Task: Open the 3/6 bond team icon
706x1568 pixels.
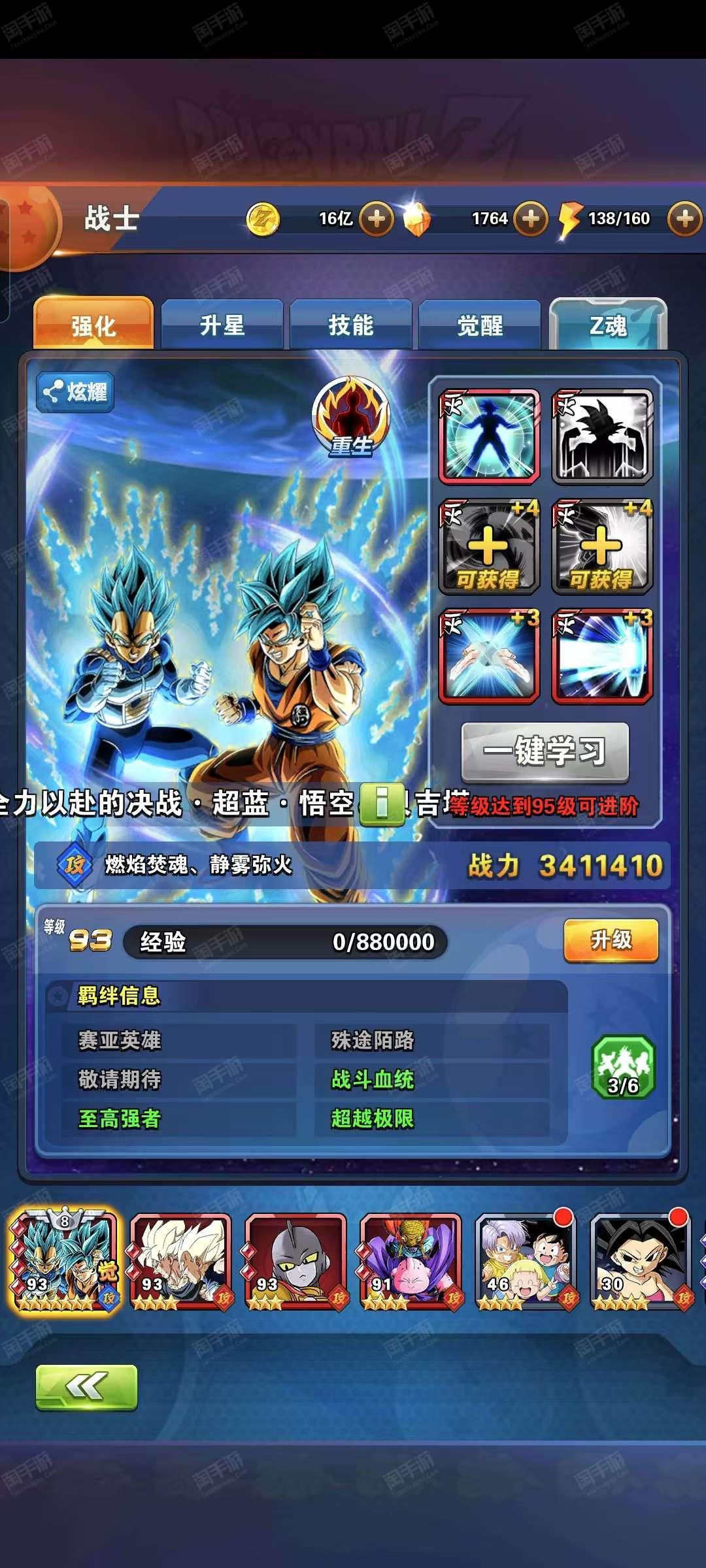Action: pos(623,1067)
